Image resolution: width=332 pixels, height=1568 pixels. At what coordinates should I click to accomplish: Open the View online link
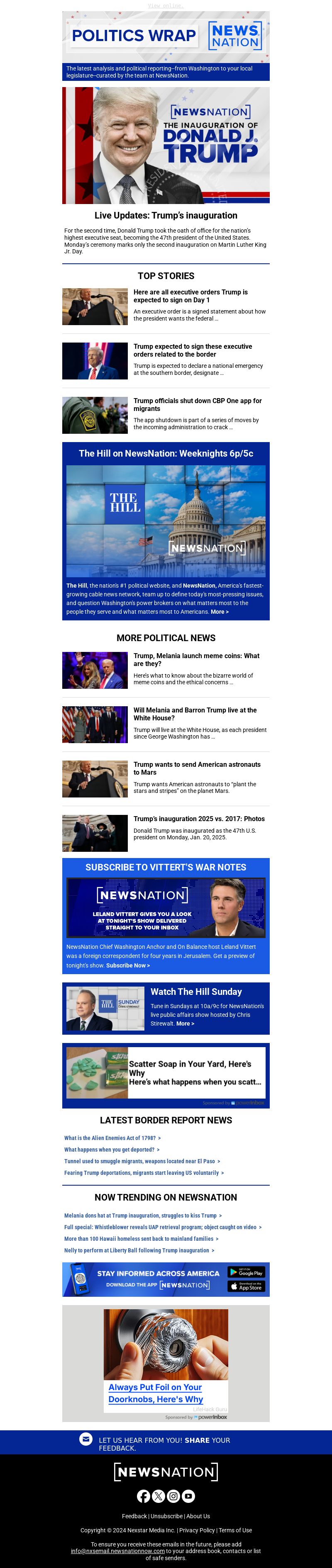[x=166, y=5]
